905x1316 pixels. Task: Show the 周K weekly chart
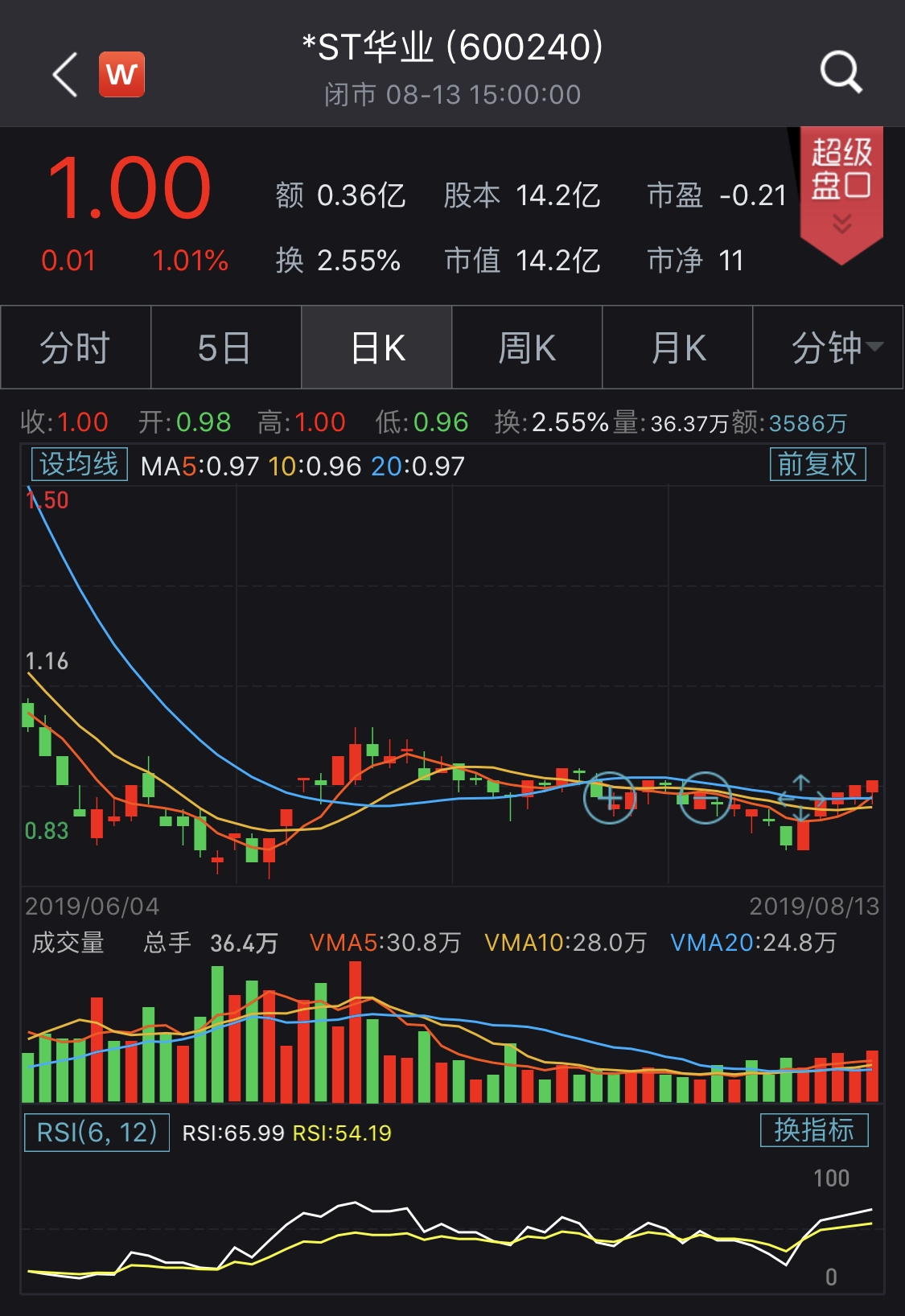[527, 348]
